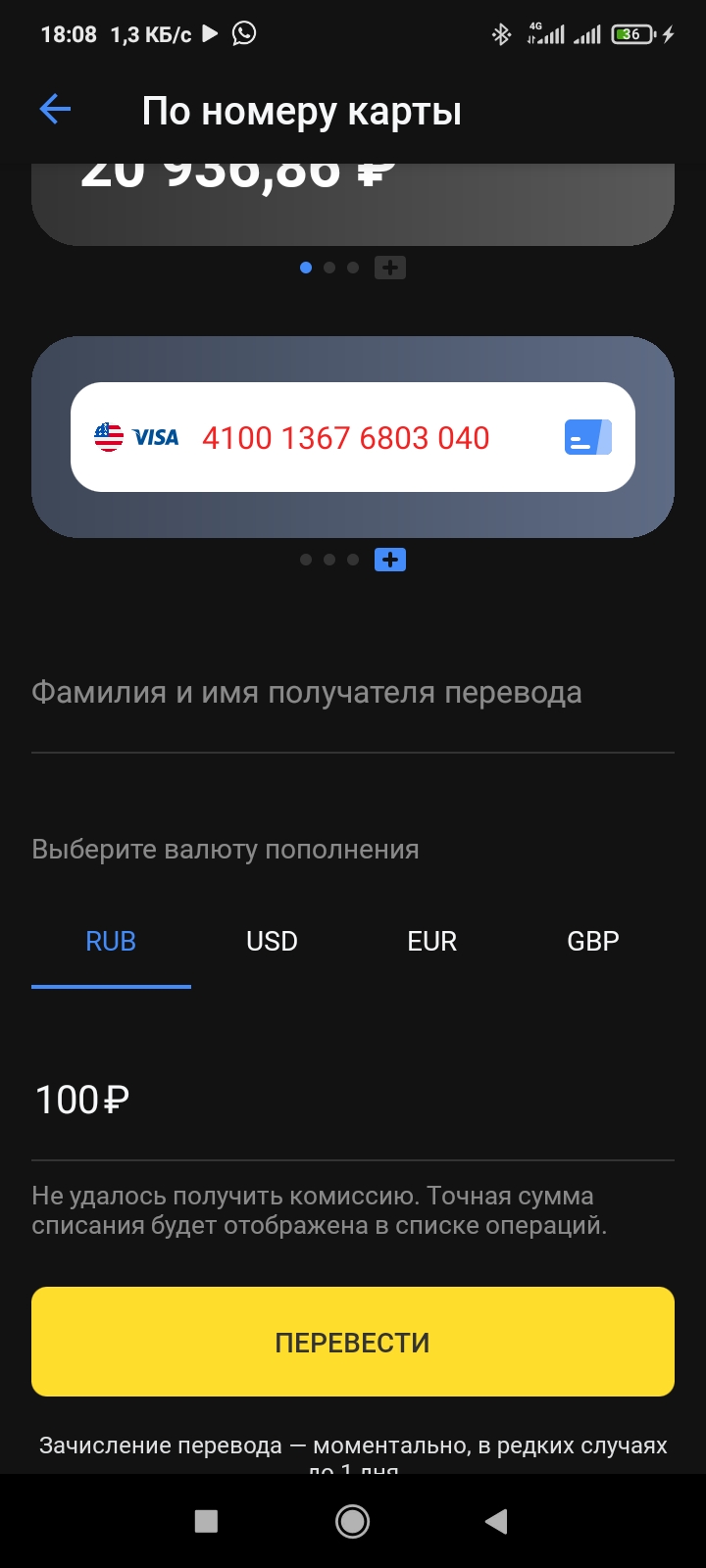Enter recipient's surname and name field
This screenshot has width=706, height=1568.
pyautogui.click(x=353, y=694)
